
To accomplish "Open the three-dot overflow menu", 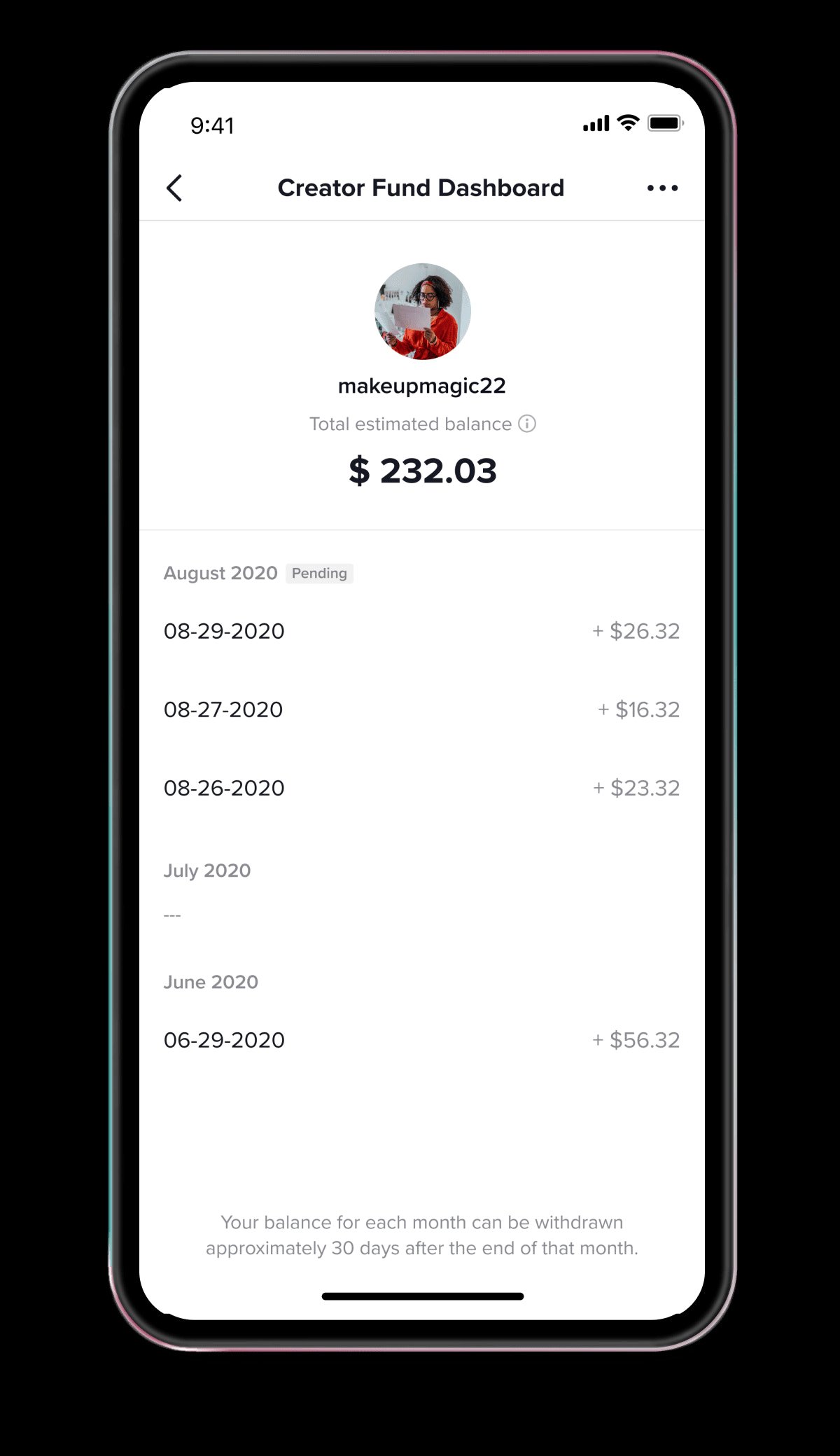I will pyautogui.click(x=662, y=188).
